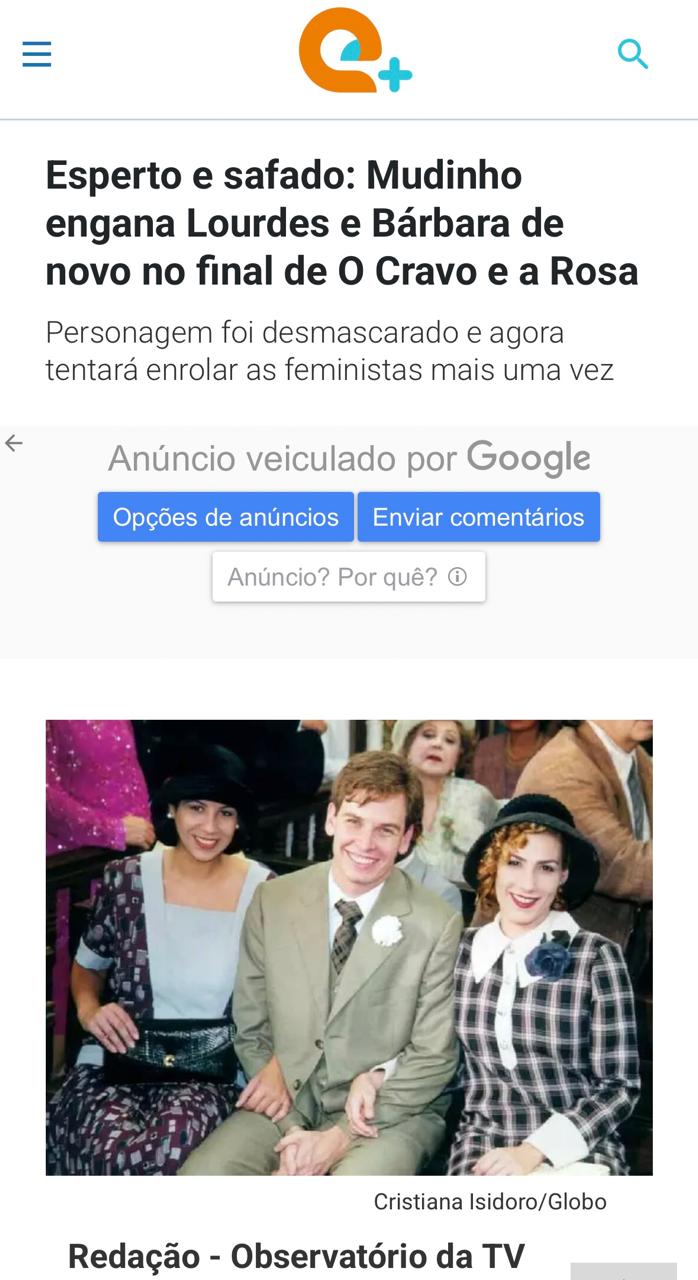The width and height of the screenshot is (698, 1280).
Task: Open the search magnifier icon
Action: (x=633, y=54)
